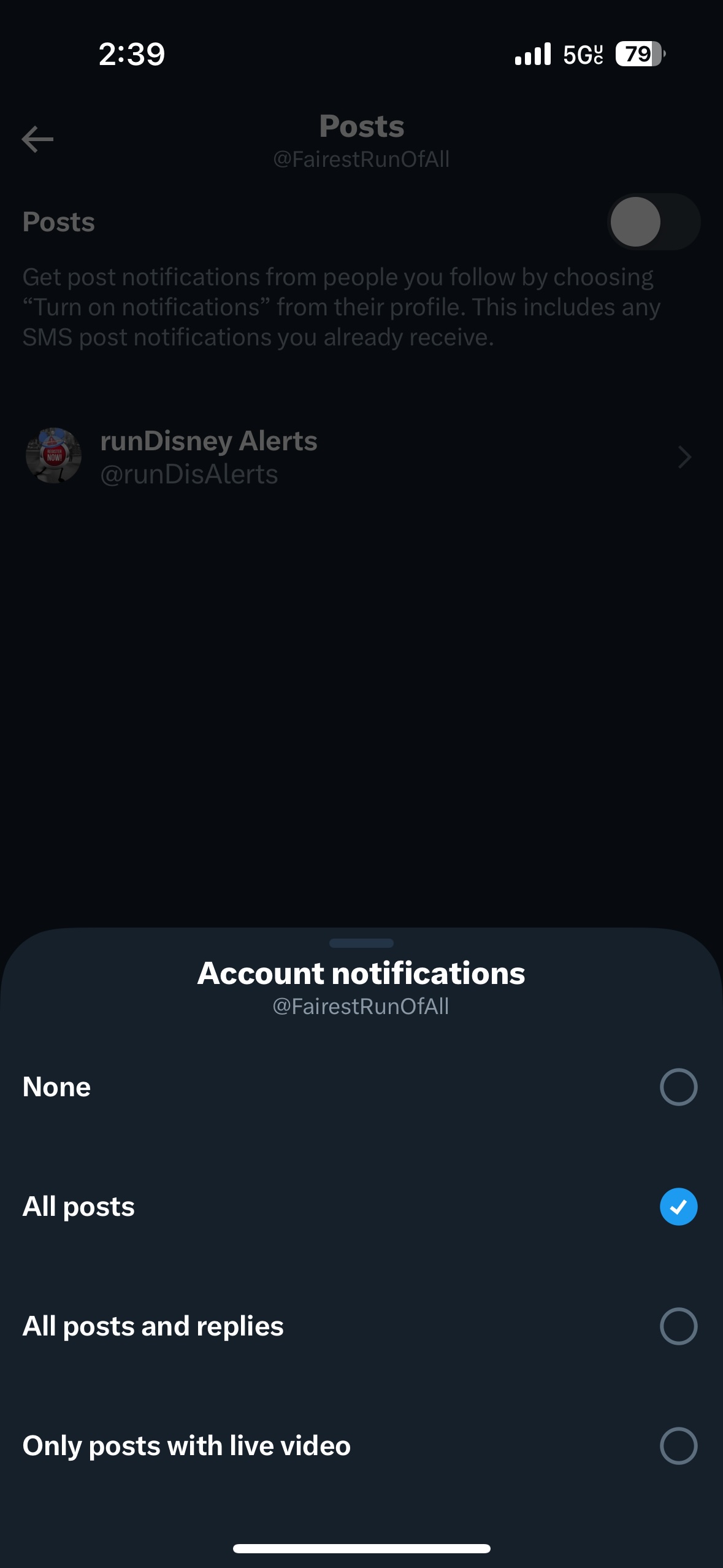The height and width of the screenshot is (1568, 723).
Task: Select the None notification option
Action: (361, 1087)
